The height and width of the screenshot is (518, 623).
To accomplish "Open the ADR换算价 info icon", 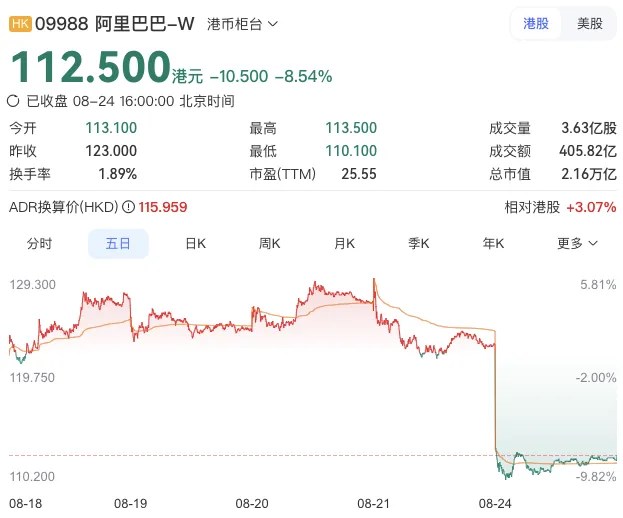I will coord(128,207).
